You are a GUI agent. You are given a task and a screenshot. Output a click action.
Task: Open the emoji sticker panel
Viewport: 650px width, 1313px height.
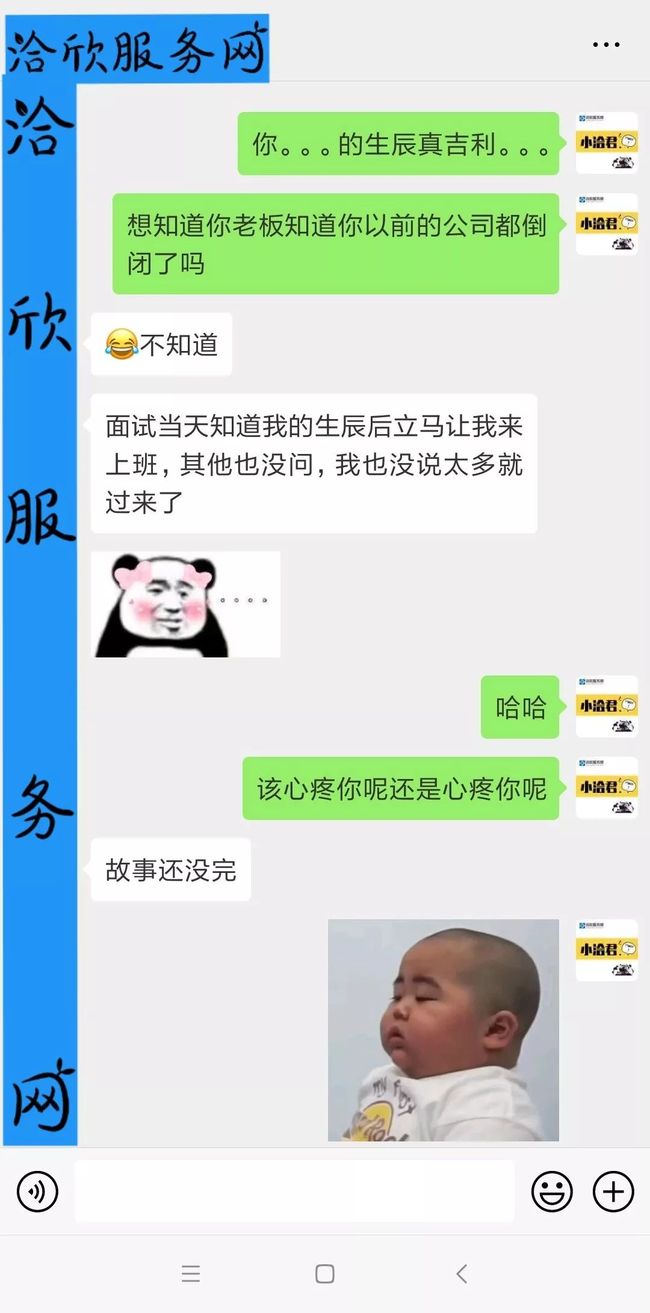point(552,1191)
